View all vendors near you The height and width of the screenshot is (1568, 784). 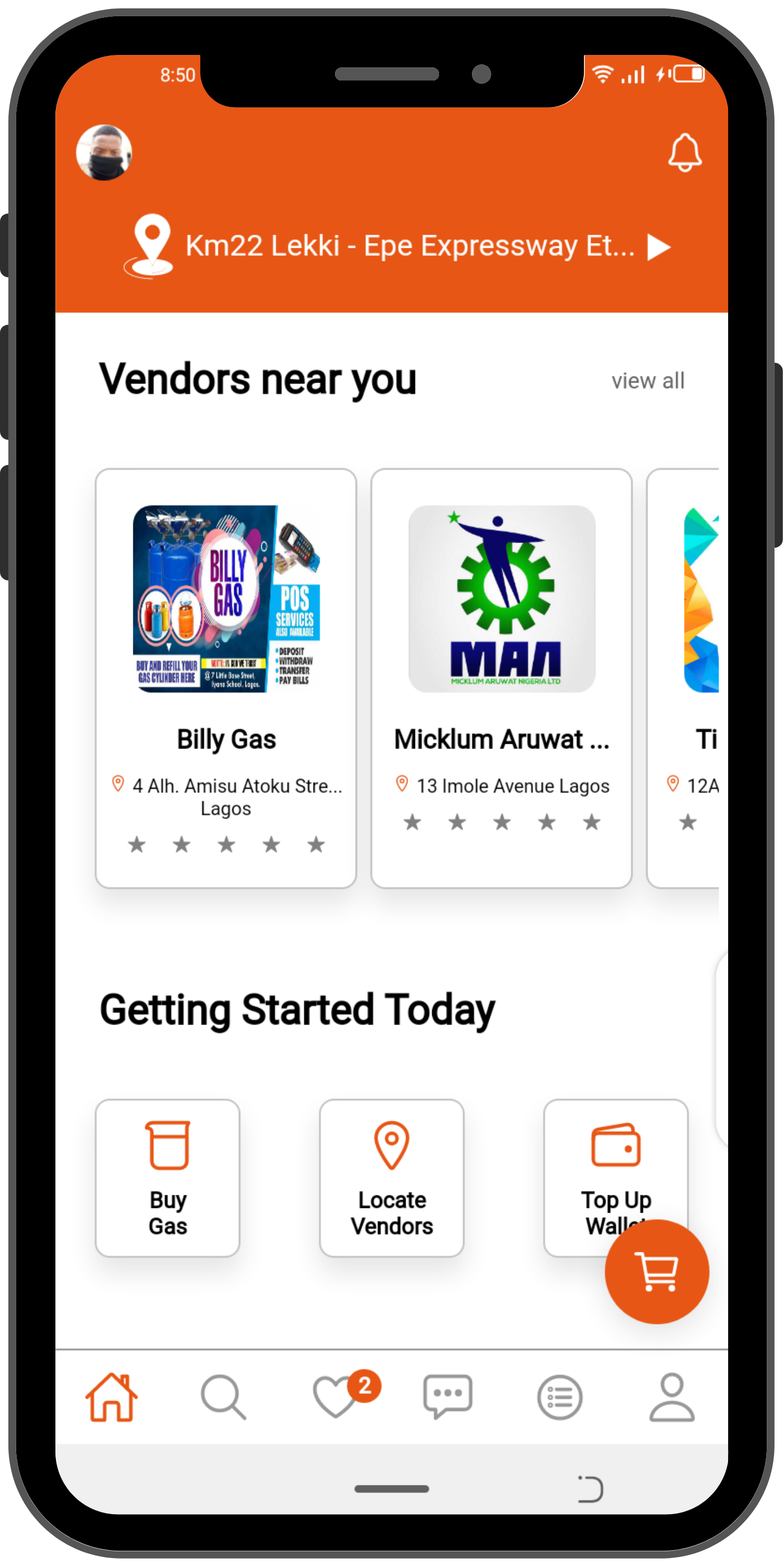pos(648,381)
